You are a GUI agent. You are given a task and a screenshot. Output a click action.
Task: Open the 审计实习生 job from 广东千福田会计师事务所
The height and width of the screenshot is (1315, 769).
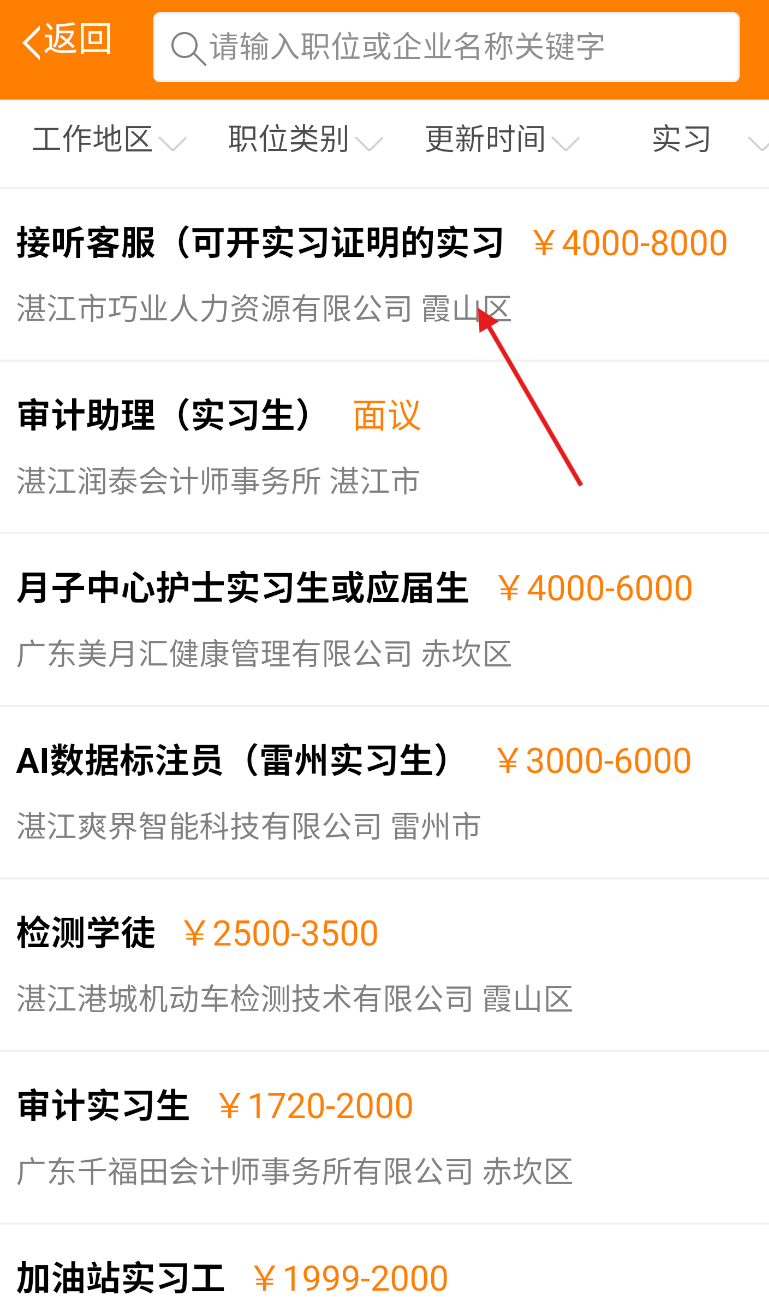[384, 1137]
